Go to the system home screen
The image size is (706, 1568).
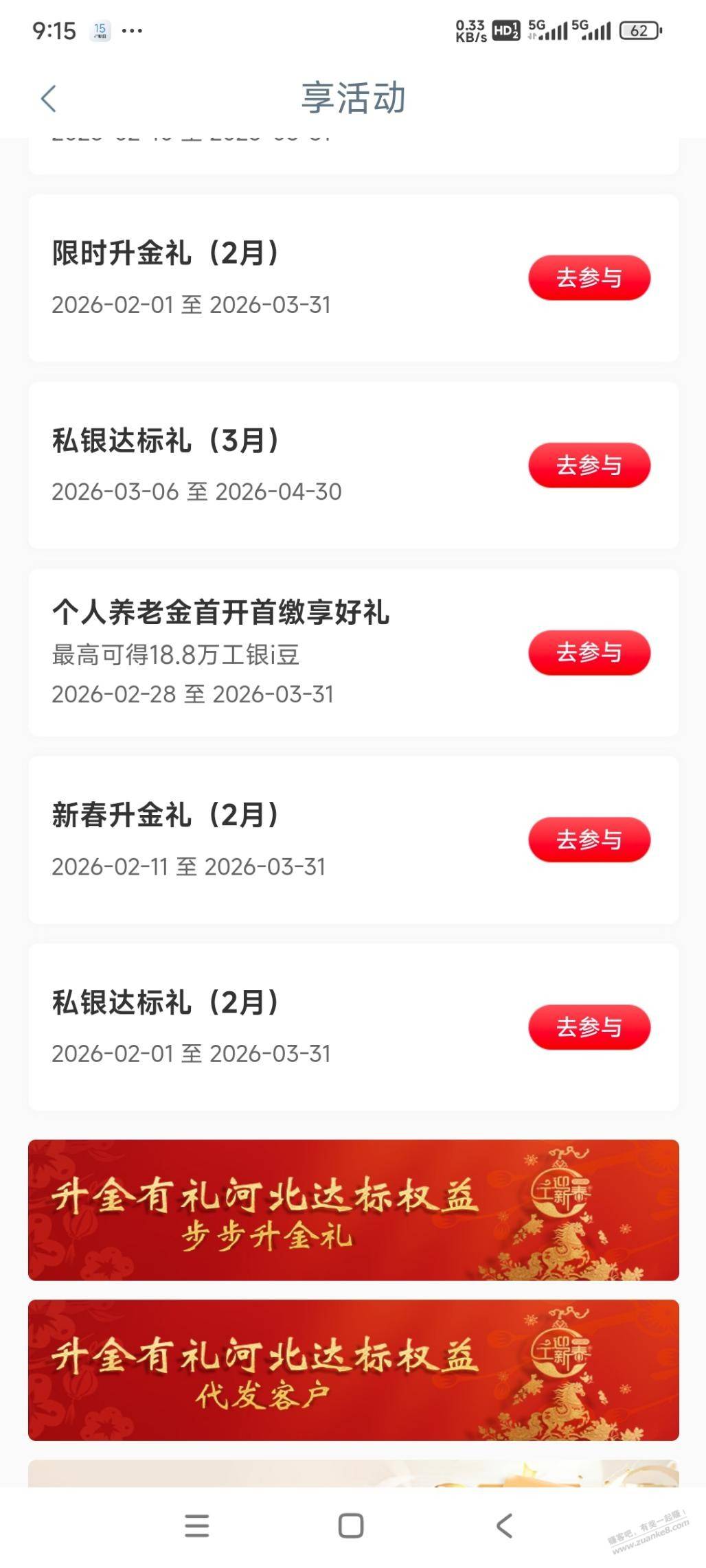pos(351,1525)
